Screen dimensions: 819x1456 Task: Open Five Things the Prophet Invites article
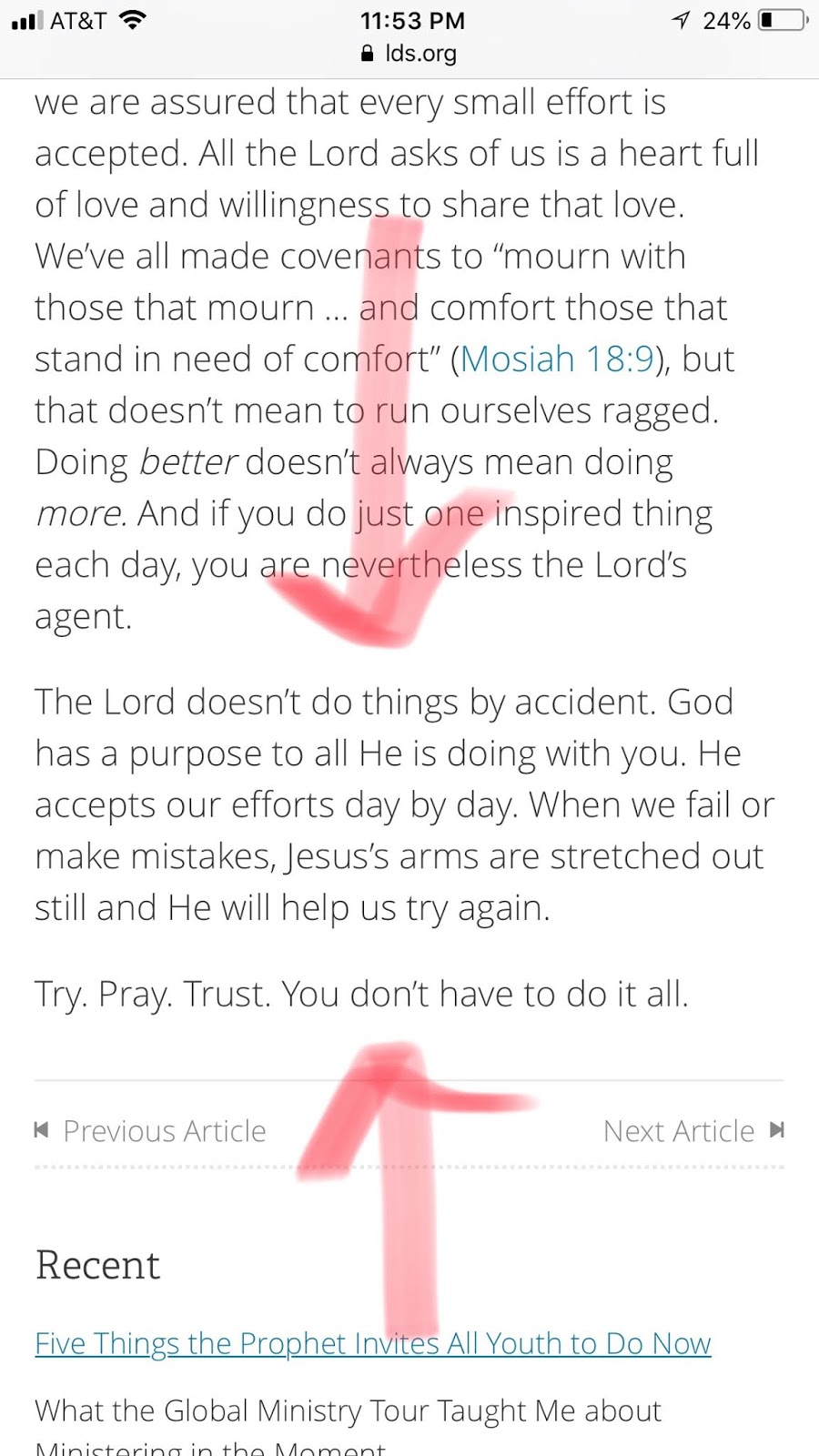(x=372, y=1343)
